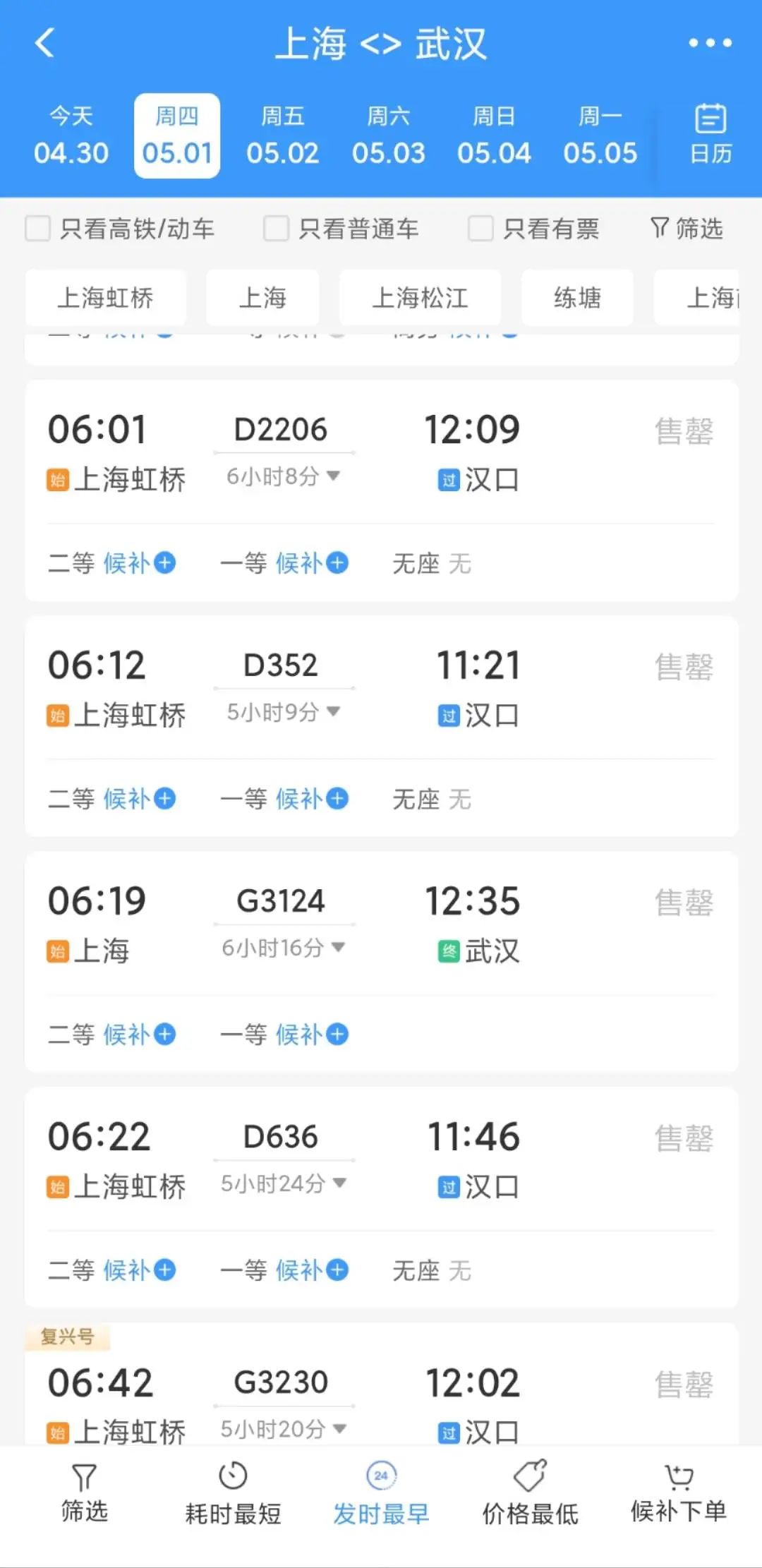Enable the 只看普通车 checkbox
762x1568 pixels.
[x=276, y=229]
